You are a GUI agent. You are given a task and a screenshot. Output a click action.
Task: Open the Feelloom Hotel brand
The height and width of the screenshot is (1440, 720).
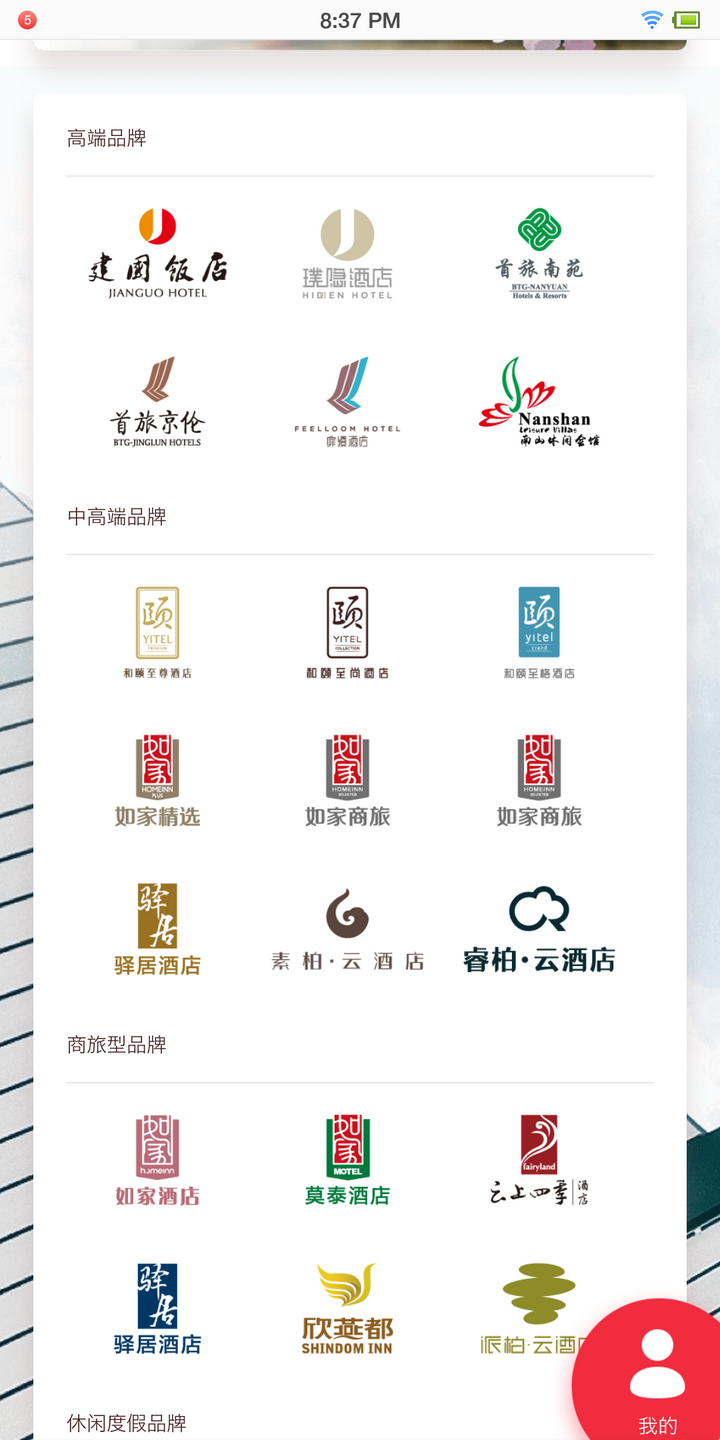[348, 402]
